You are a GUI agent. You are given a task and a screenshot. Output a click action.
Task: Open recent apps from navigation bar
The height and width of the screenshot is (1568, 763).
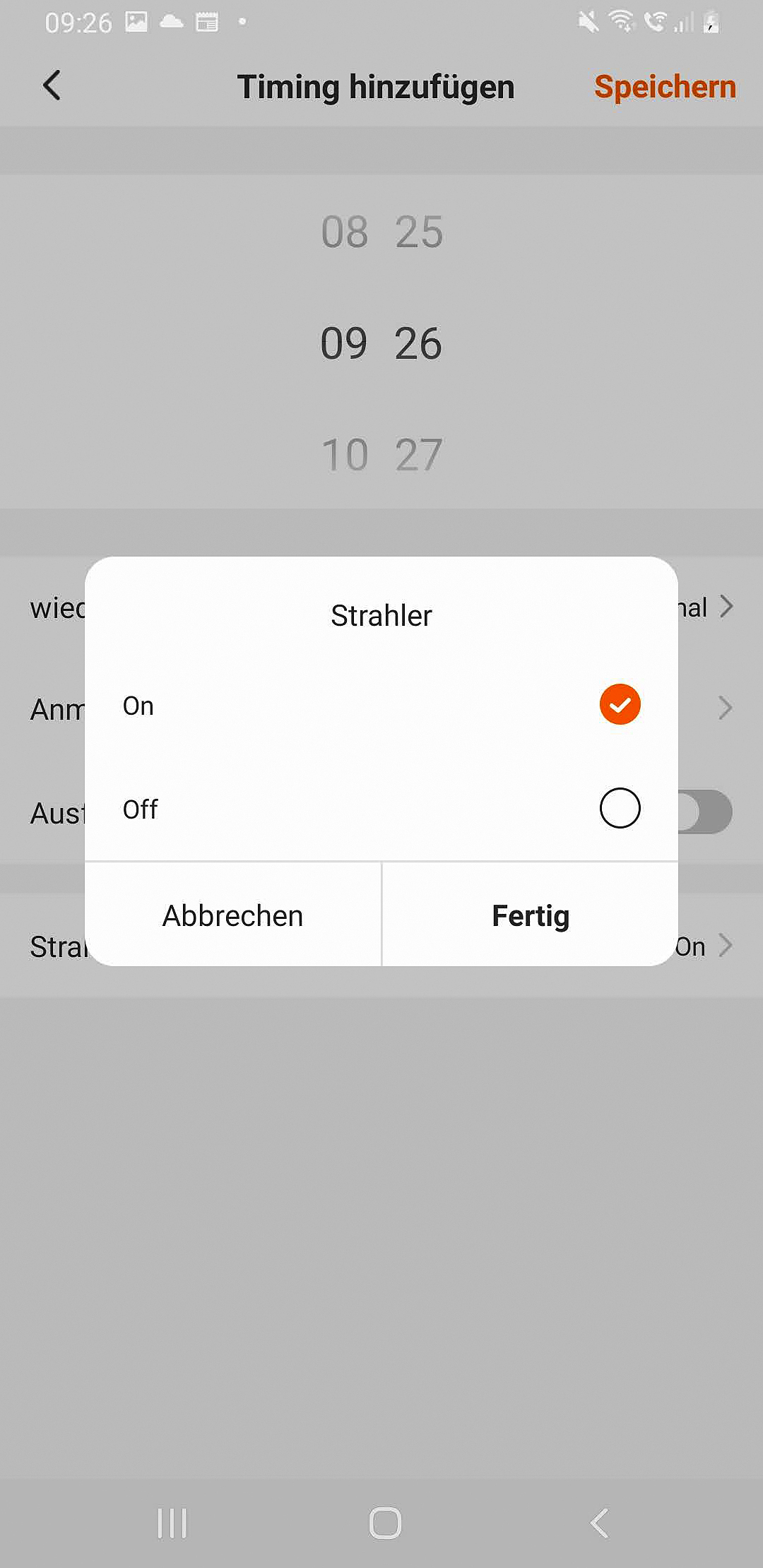(x=172, y=1523)
